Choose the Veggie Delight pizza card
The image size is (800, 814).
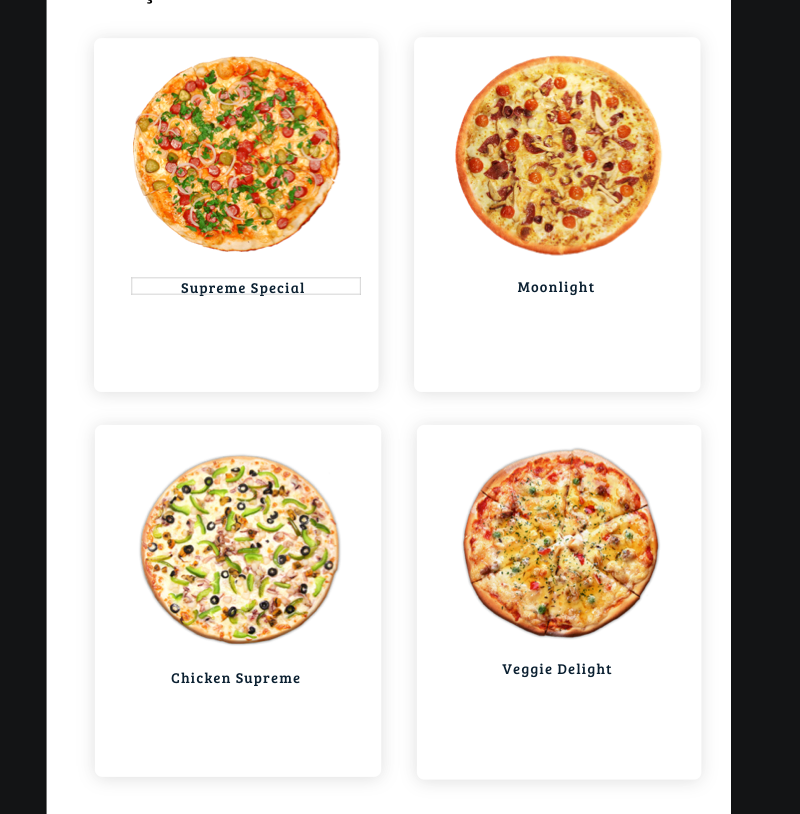pos(559,600)
